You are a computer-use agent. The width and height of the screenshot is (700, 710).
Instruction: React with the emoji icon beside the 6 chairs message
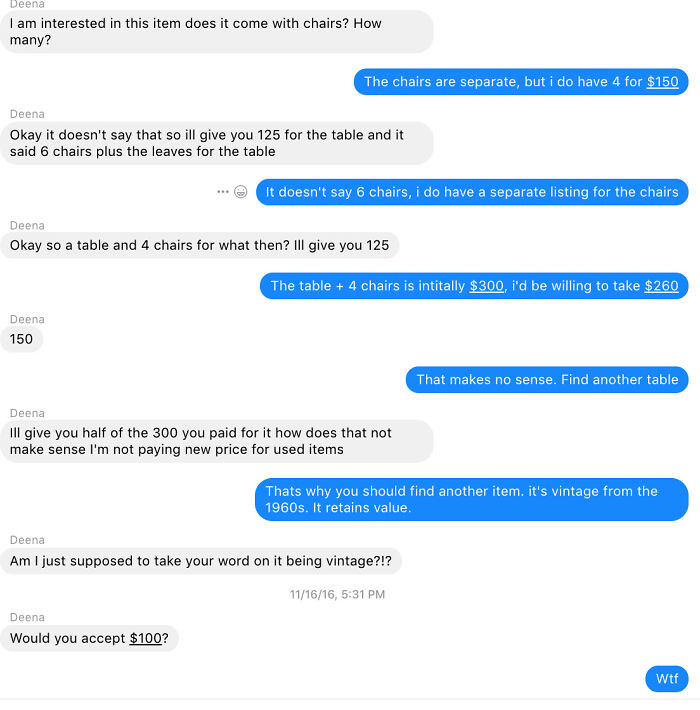tap(240, 192)
